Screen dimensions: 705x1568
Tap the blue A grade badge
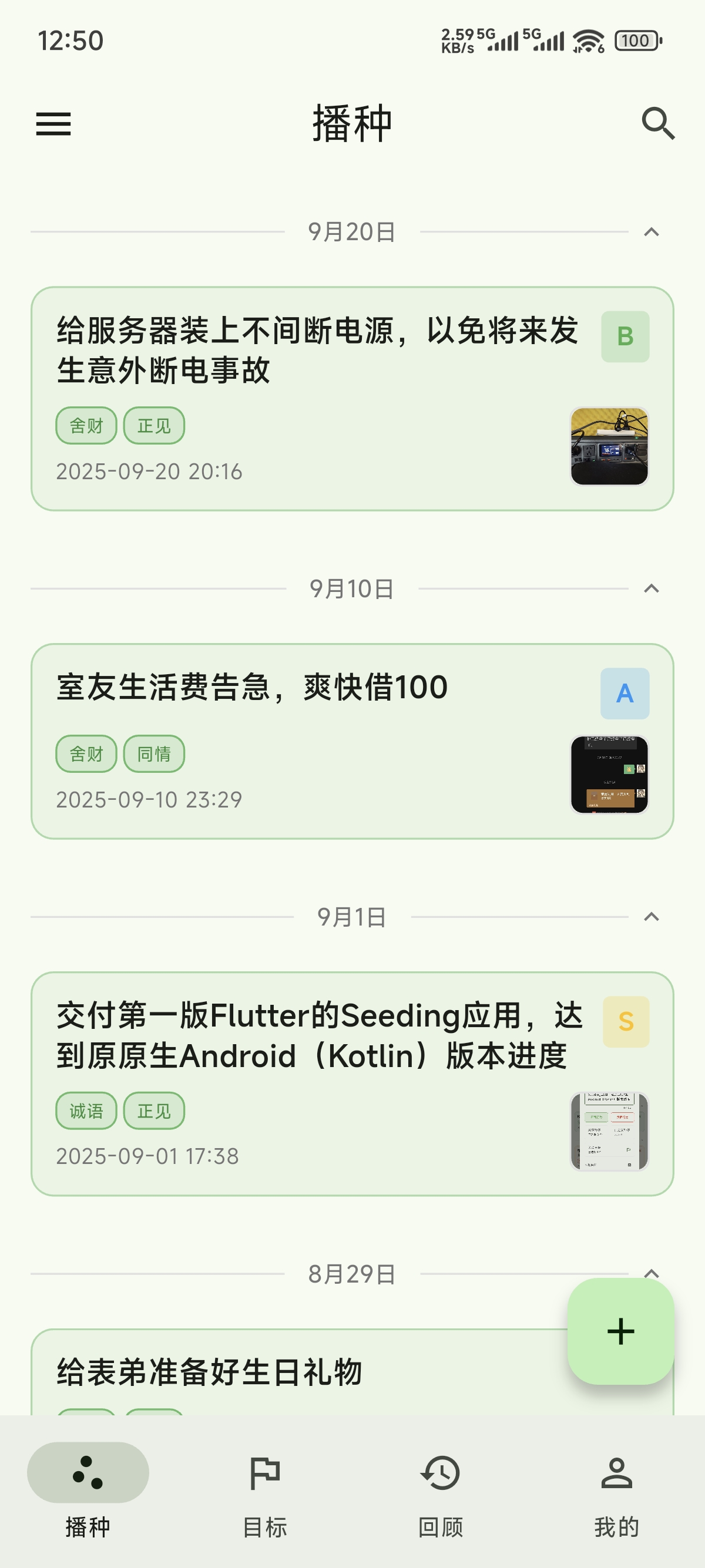tap(624, 694)
